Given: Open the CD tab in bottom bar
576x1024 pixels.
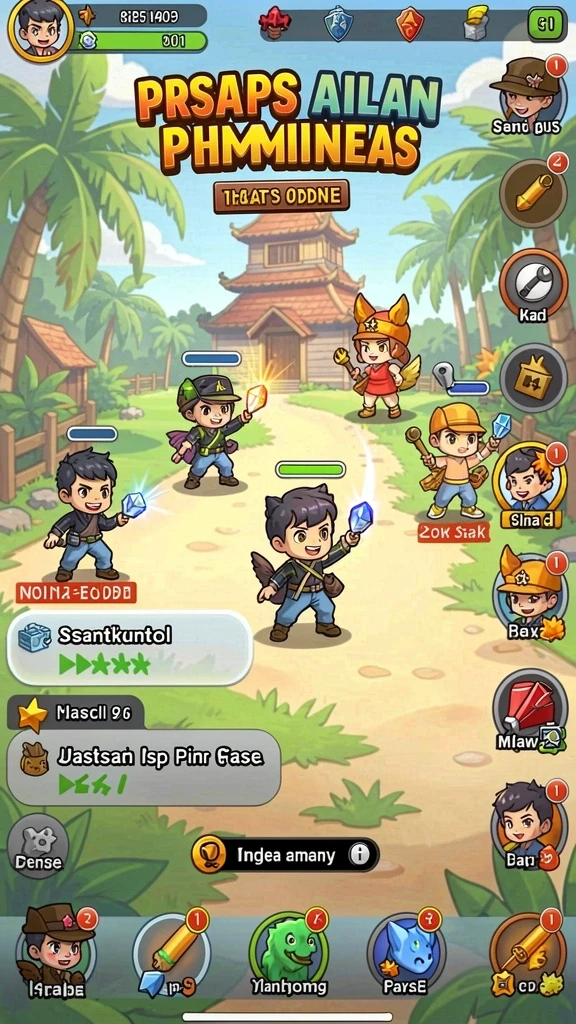Looking at the screenshot, I should [528, 954].
